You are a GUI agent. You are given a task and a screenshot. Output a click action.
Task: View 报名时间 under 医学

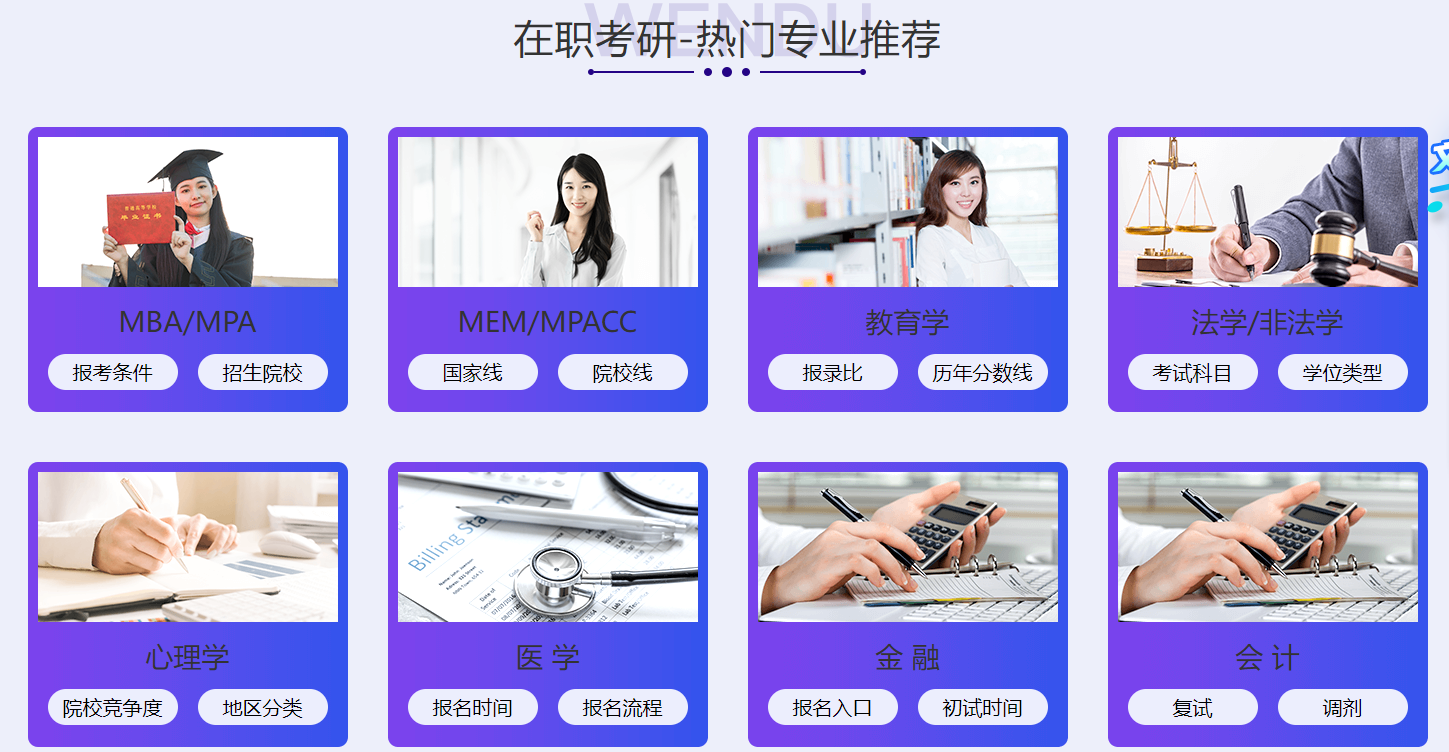click(473, 708)
